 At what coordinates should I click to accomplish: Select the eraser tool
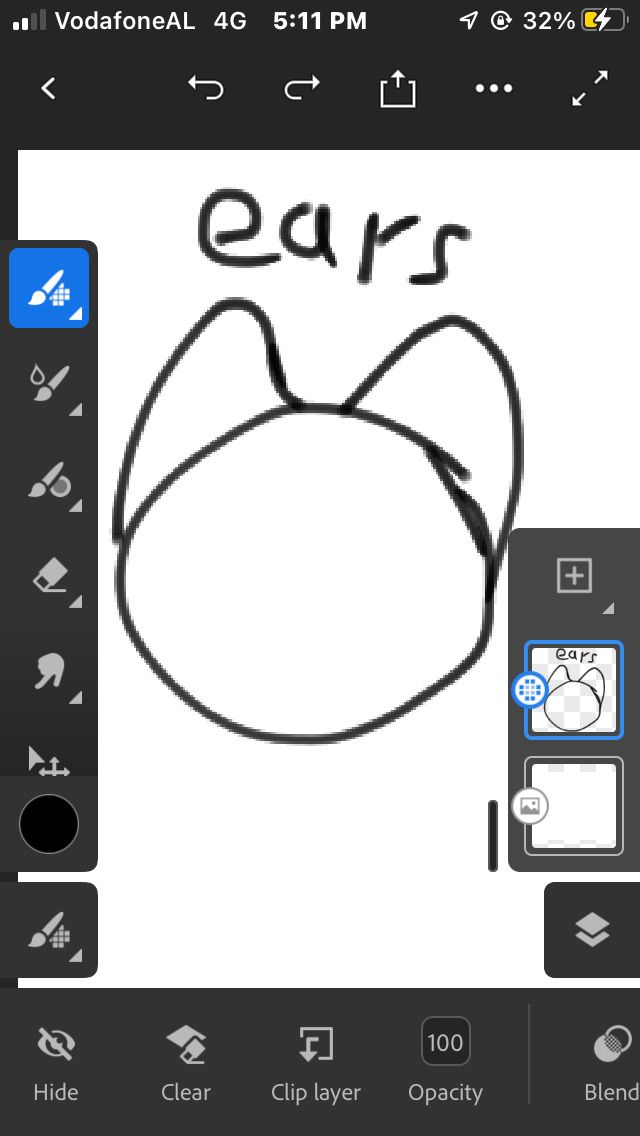tap(50, 576)
